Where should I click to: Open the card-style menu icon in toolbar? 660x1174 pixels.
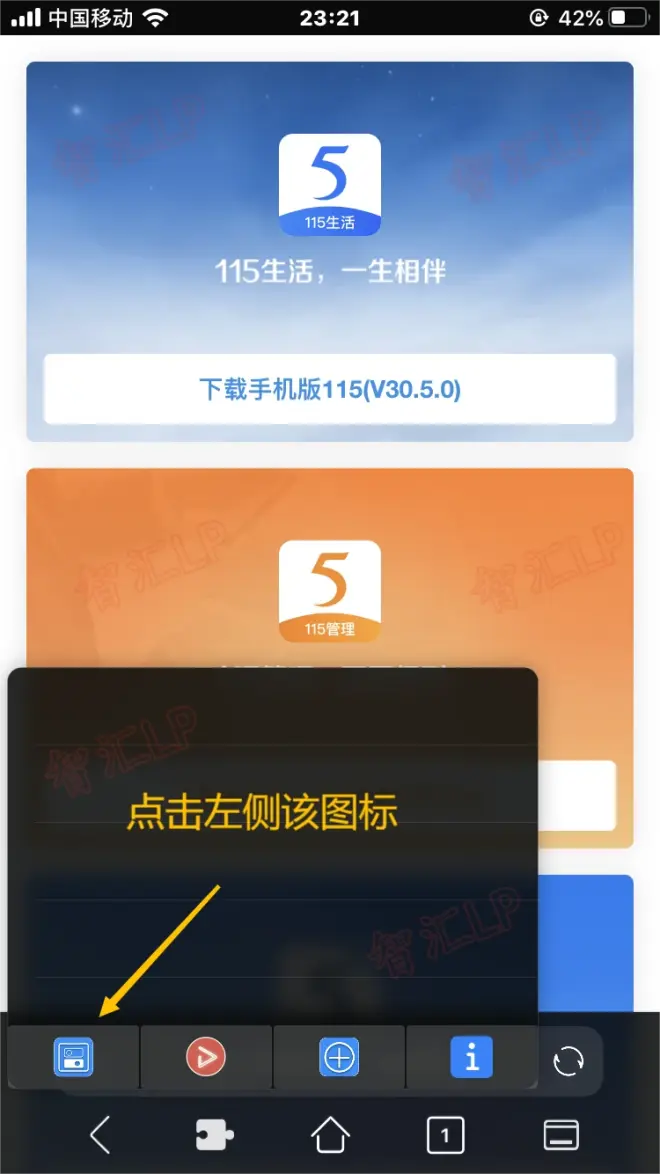click(561, 1135)
